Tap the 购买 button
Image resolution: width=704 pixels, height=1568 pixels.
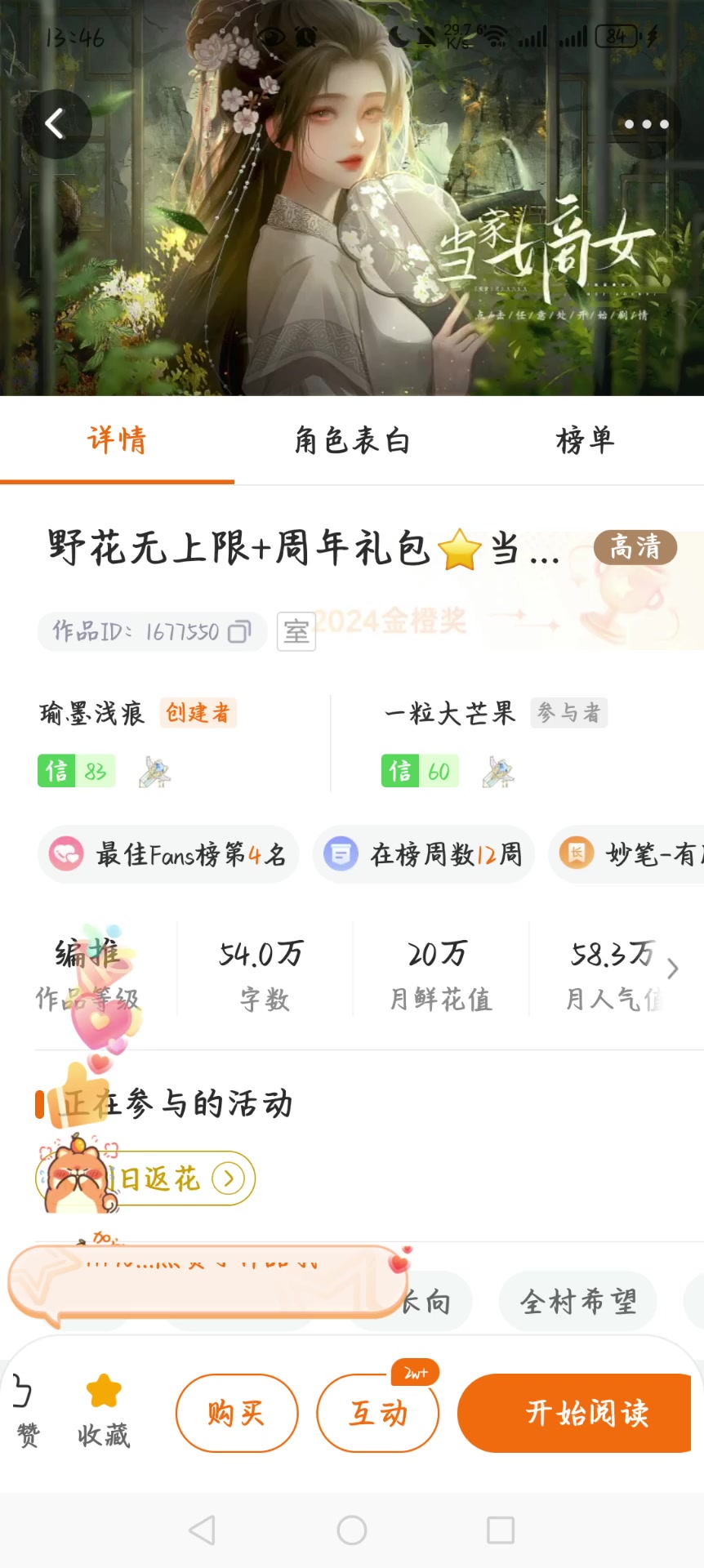pos(237,1413)
